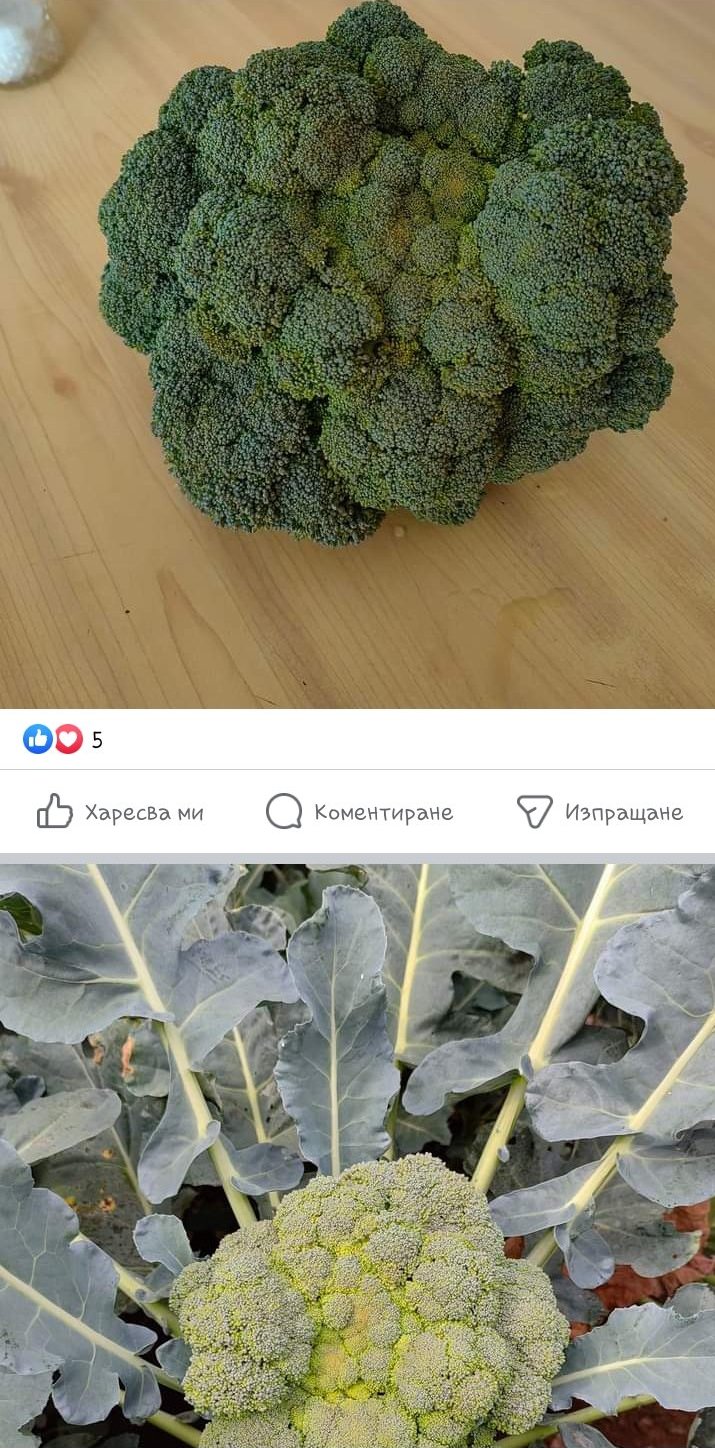Open the dark green broccoli photo
Screen dimensions: 715x1448
click(357, 354)
